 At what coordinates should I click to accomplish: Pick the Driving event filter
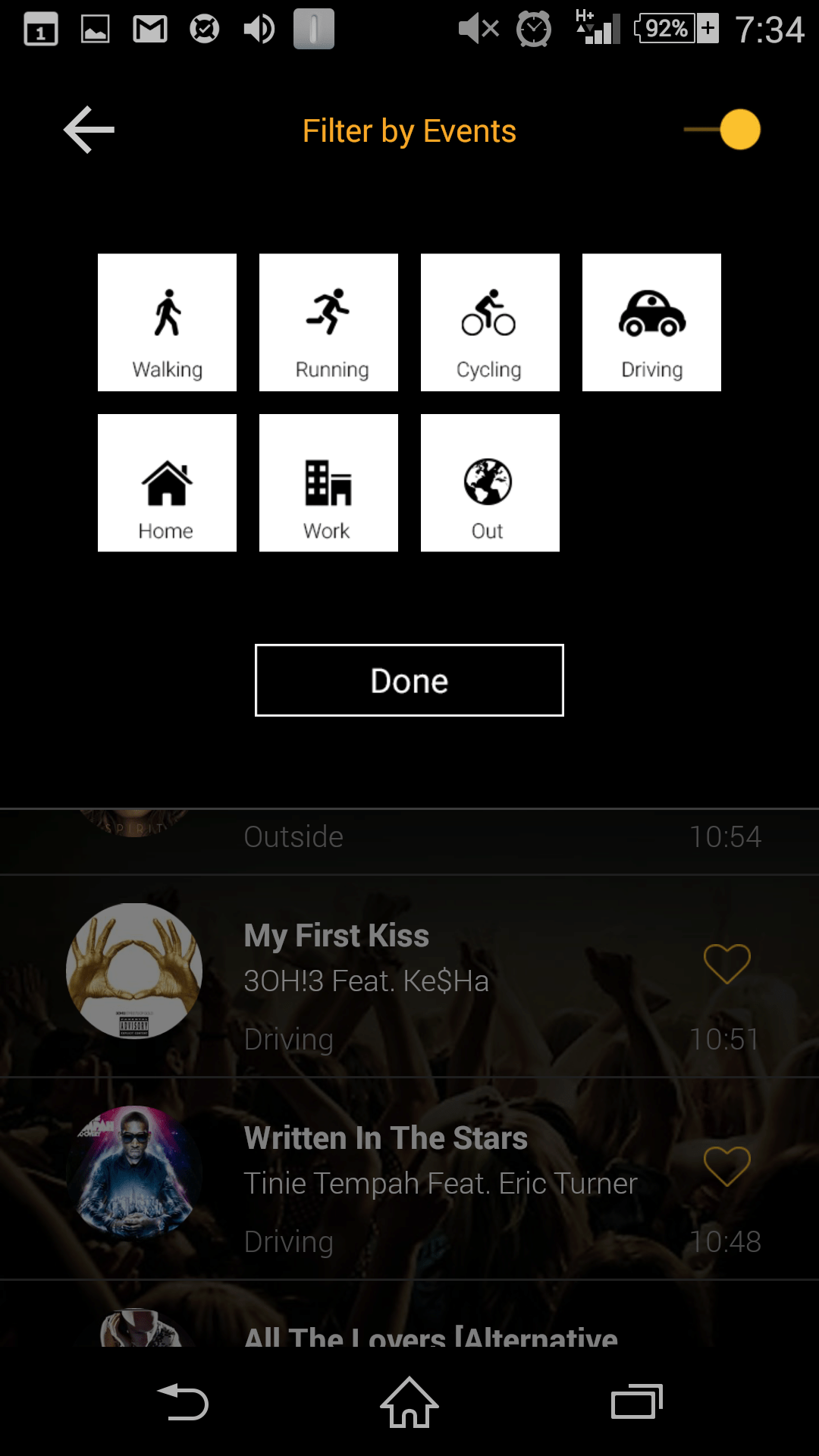pos(651,323)
